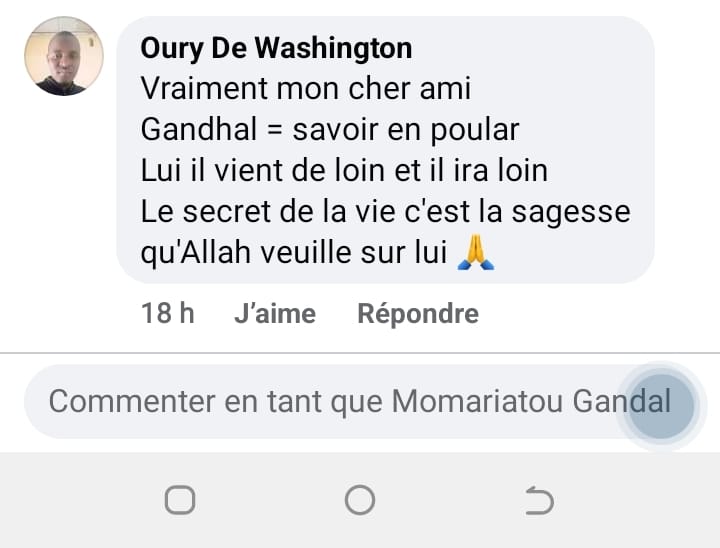The width and height of the screenshot is (720, 548).
Task: Go back with the system back button
Action: 539,499
